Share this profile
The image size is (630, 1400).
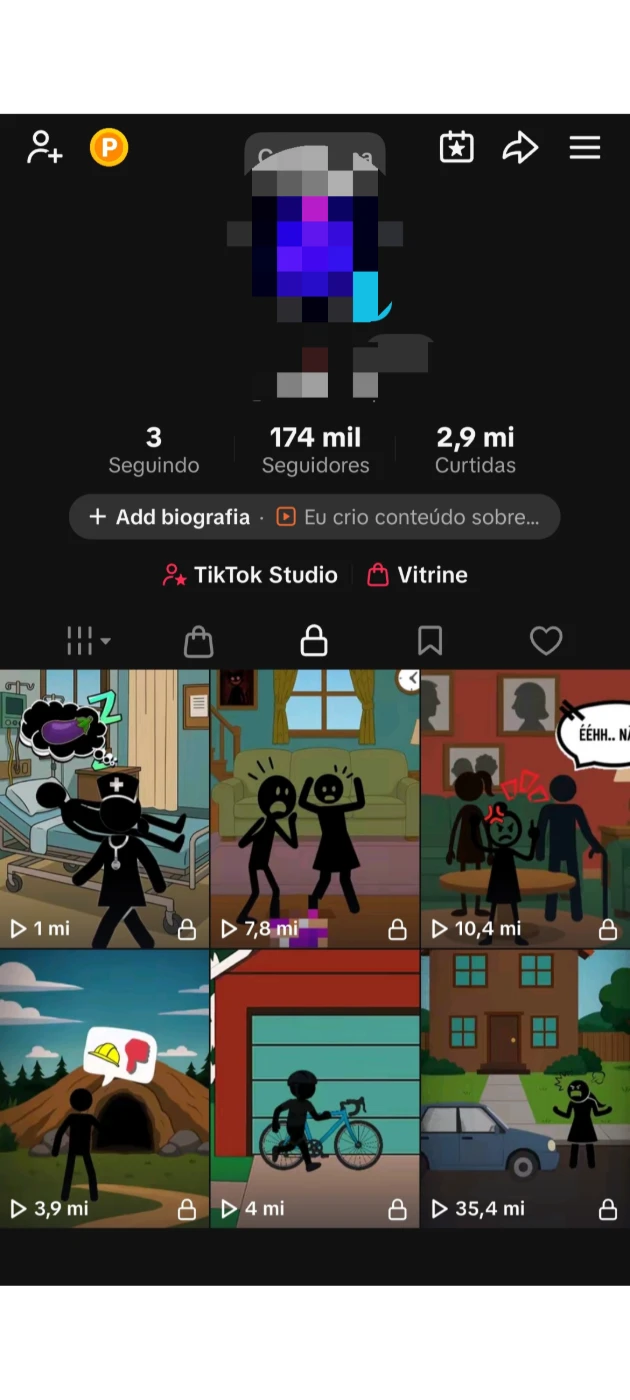pyautogui.click(x=520, y=148)
